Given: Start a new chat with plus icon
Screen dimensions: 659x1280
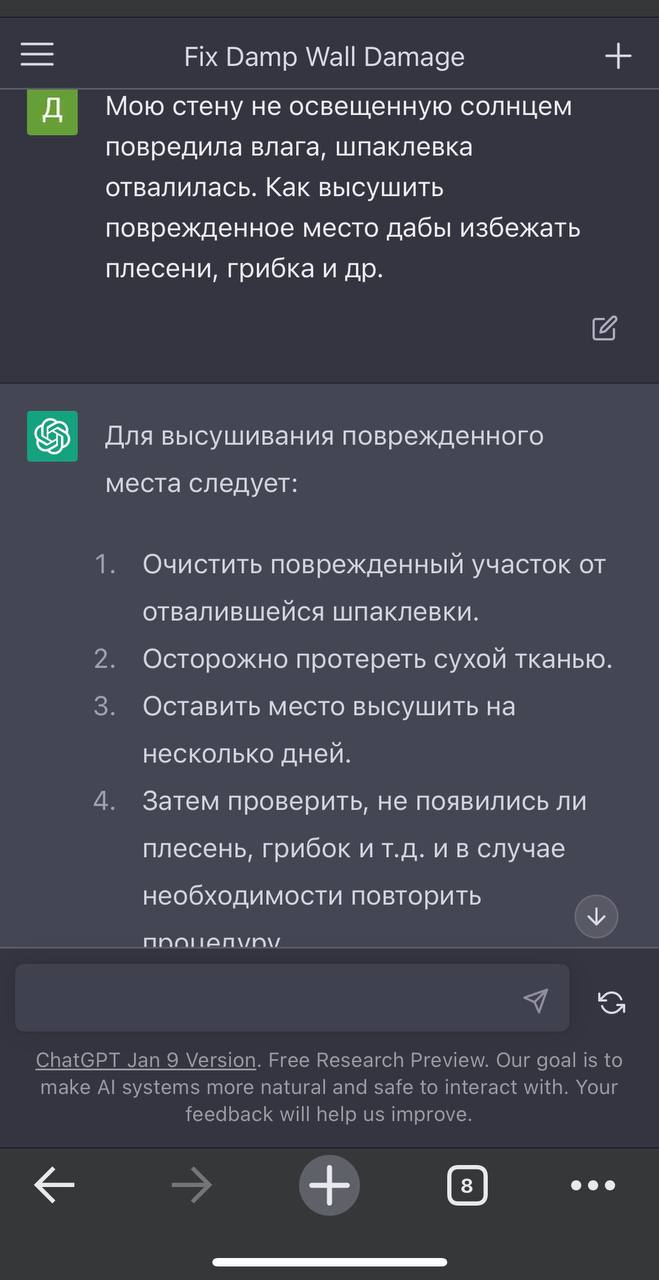Looking at the screenshot, I should tap(618, 56).
